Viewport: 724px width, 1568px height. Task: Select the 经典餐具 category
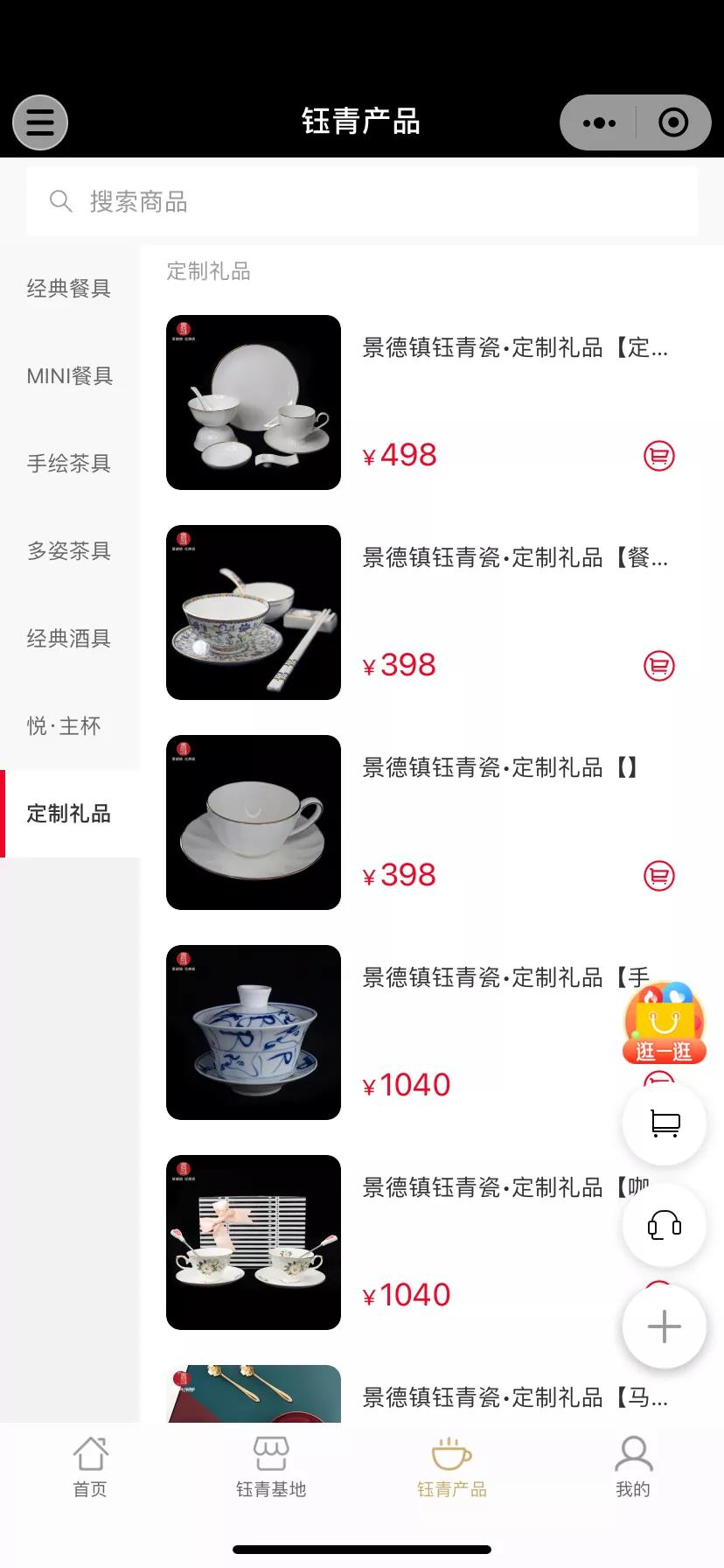click(69, 289)
